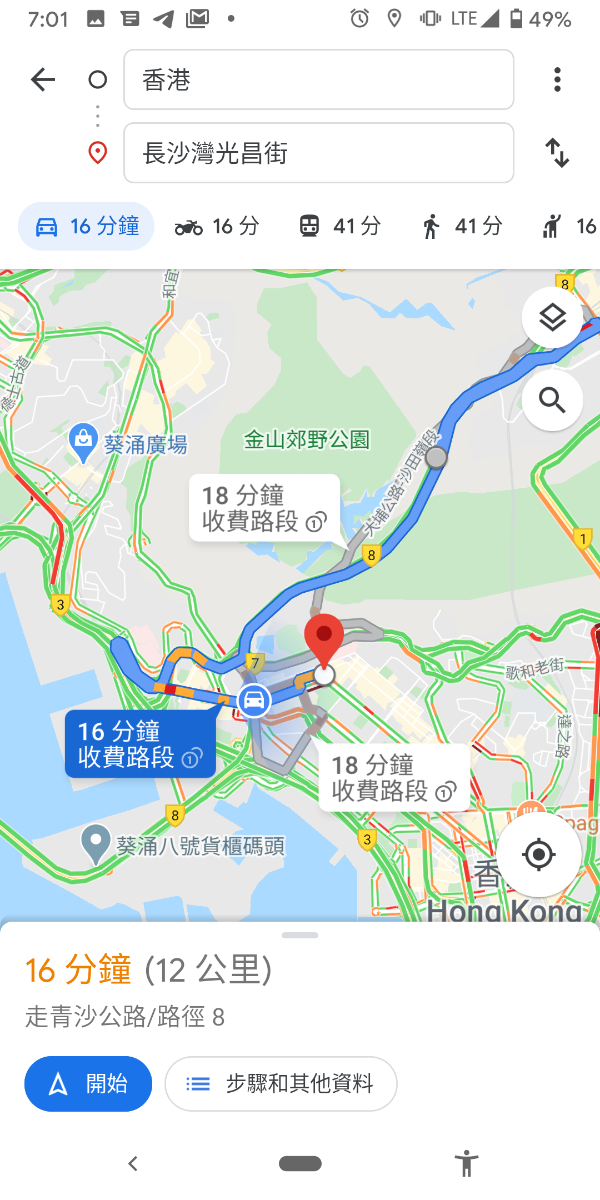The width and height of the screenshot is (600, 1200).
Task: Tap the system back button
Action: pyautogui.click(x=133, y=1163)
